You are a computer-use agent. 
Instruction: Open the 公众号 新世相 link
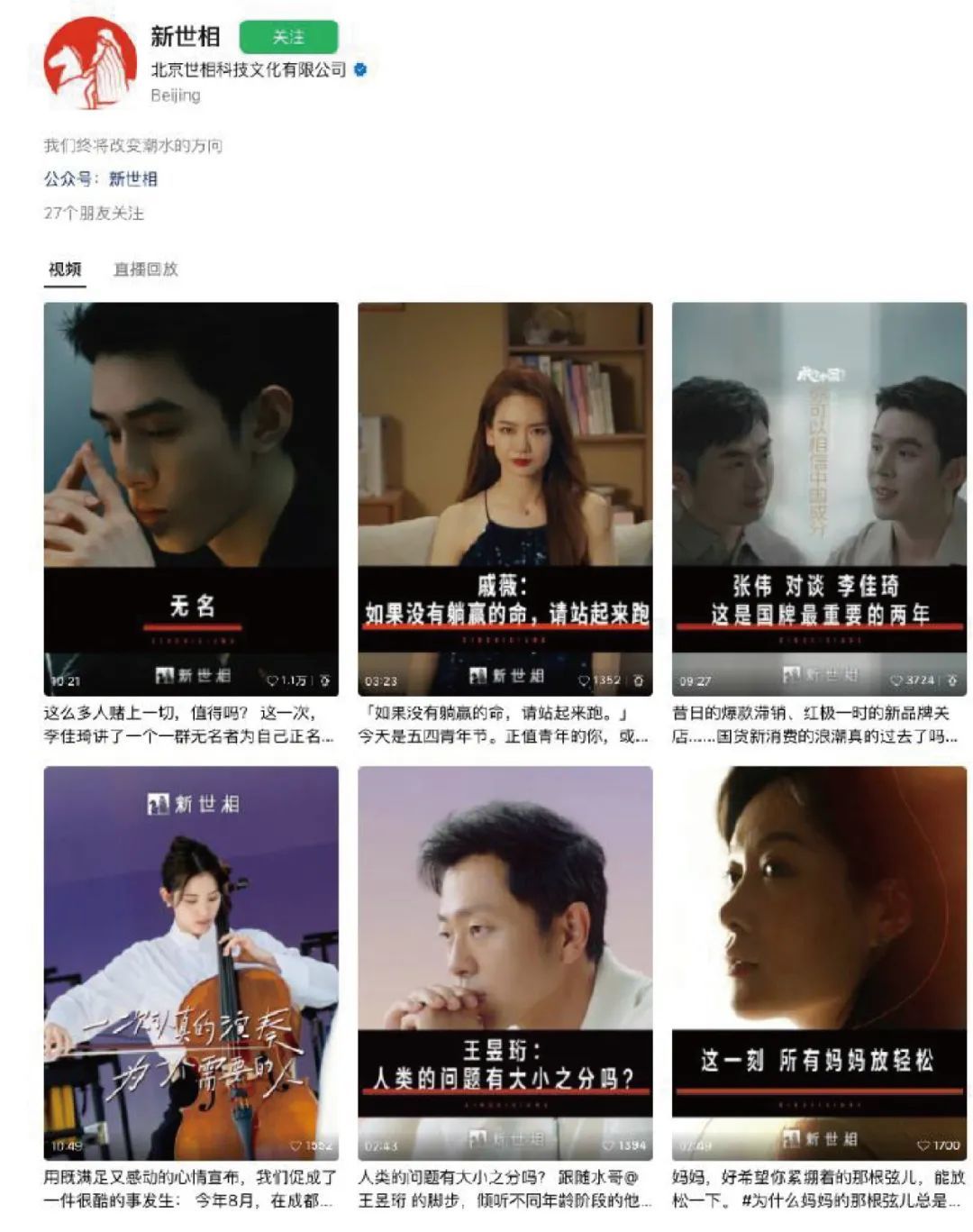[x=132, y=178]
